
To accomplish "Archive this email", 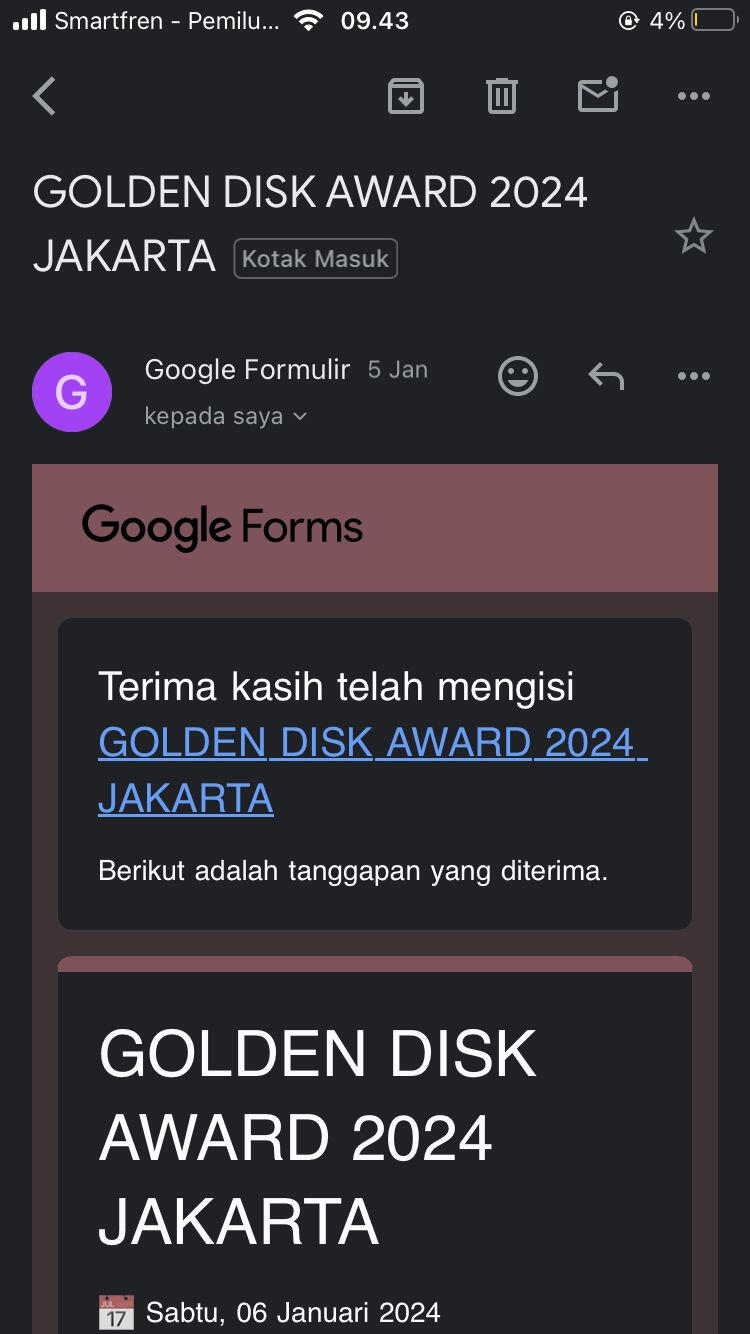I will pyautogui.click(x=405, y=96).
